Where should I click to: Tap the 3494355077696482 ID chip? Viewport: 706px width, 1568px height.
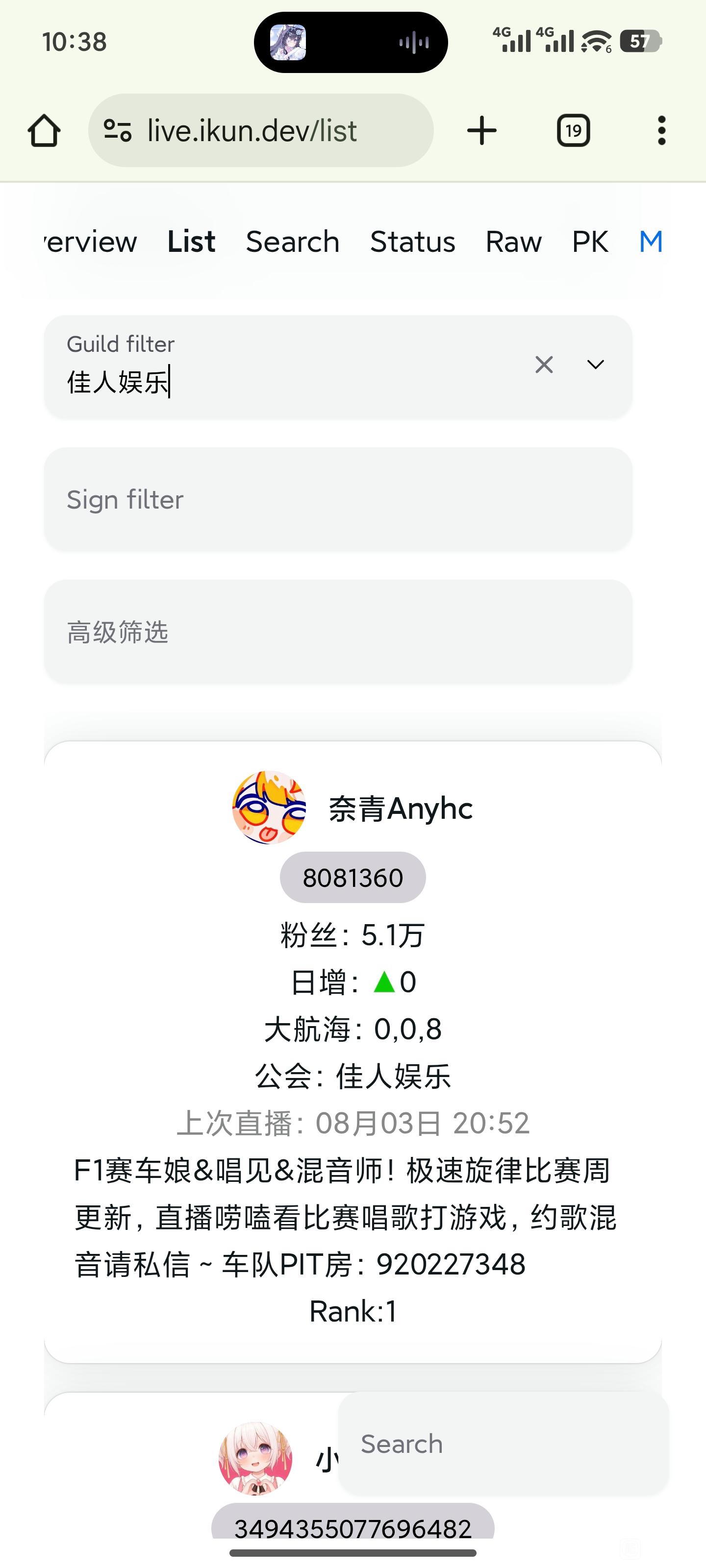coord(353,1527)
